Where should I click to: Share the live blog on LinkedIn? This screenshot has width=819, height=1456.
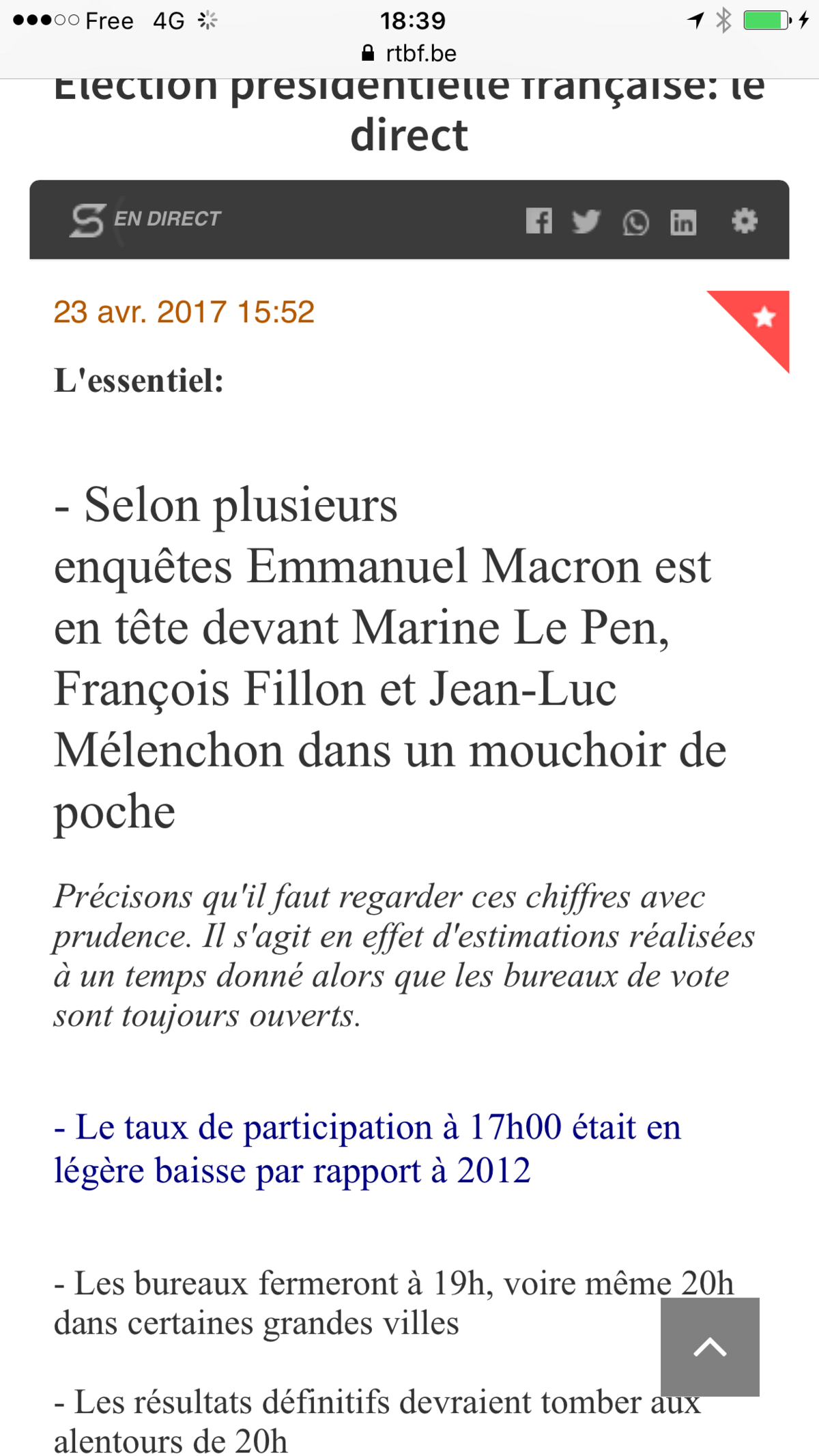click(683, 222)
